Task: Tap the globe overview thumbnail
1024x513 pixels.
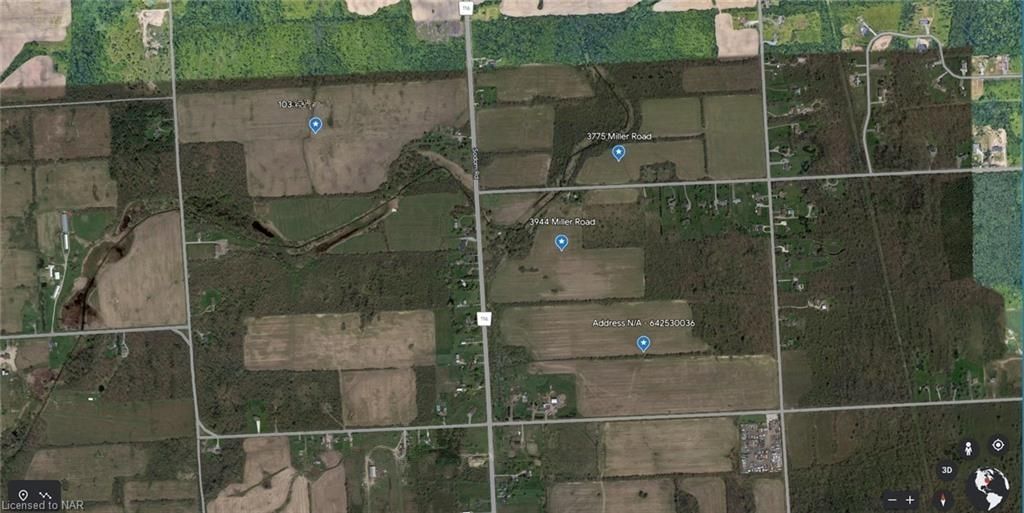Action: tap(987, 488)
